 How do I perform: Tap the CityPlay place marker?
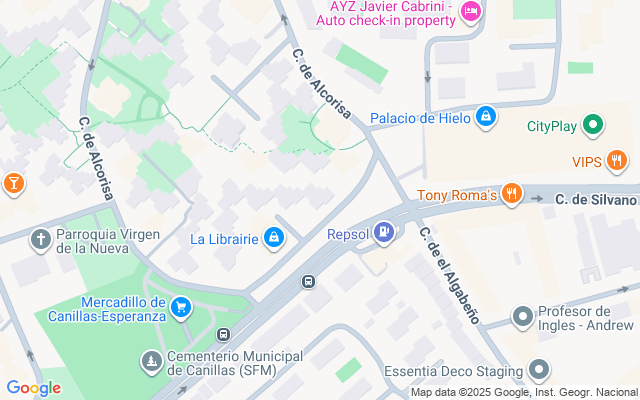click(x=593, y=125)
